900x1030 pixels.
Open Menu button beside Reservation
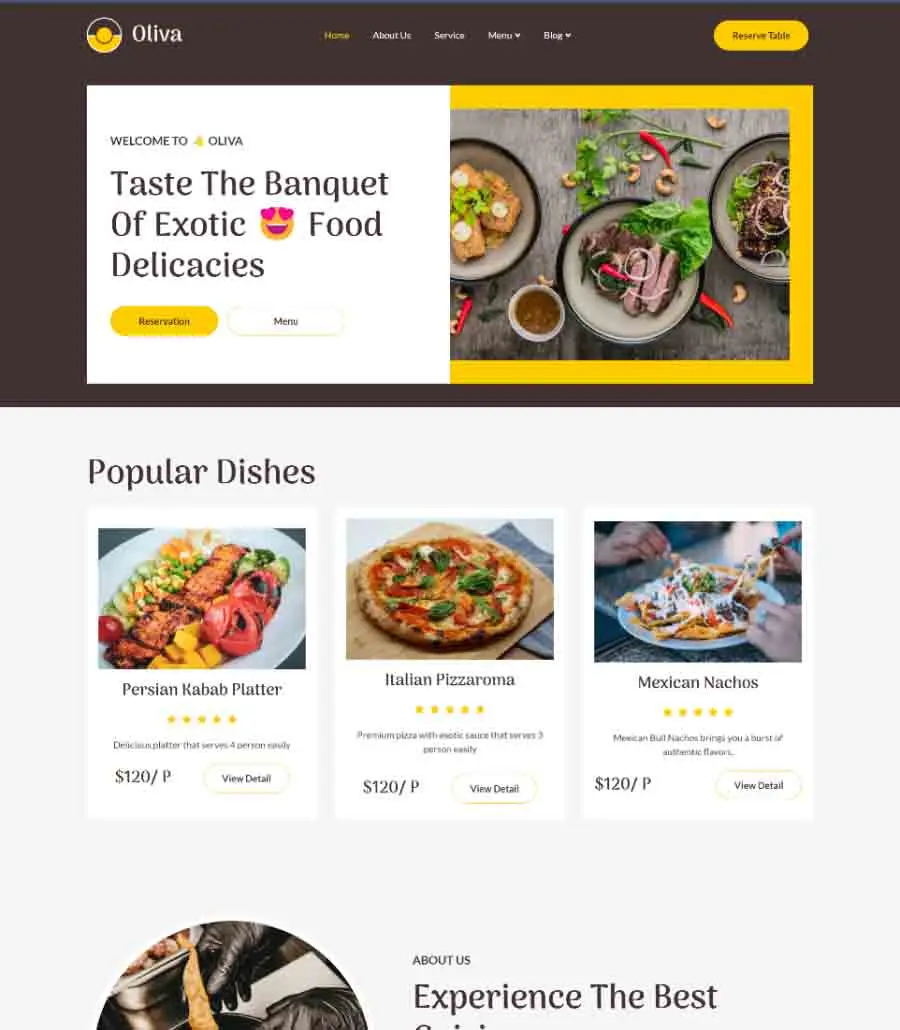click(x=285, y=321)
